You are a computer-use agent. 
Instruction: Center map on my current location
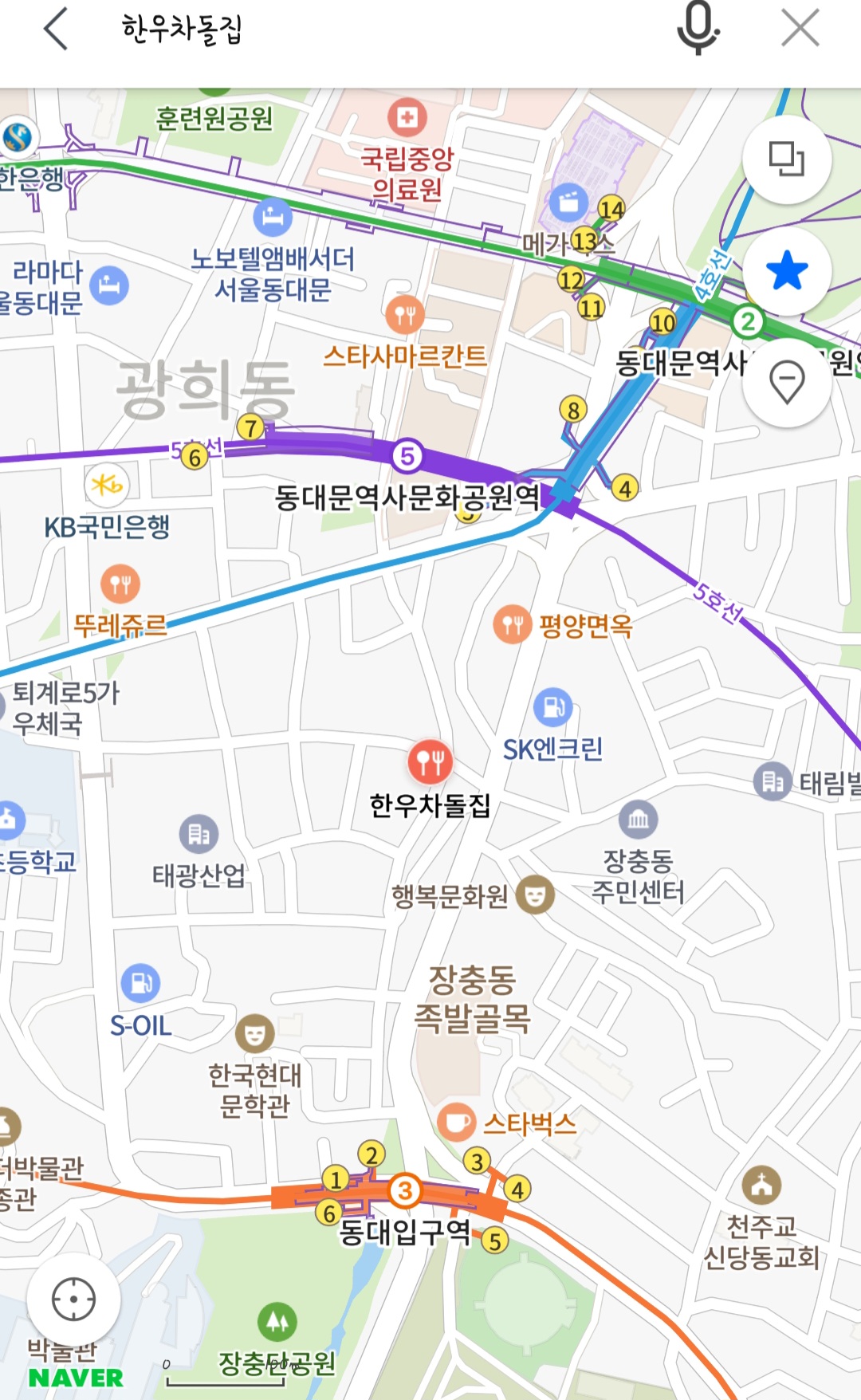pos(73,1300)
